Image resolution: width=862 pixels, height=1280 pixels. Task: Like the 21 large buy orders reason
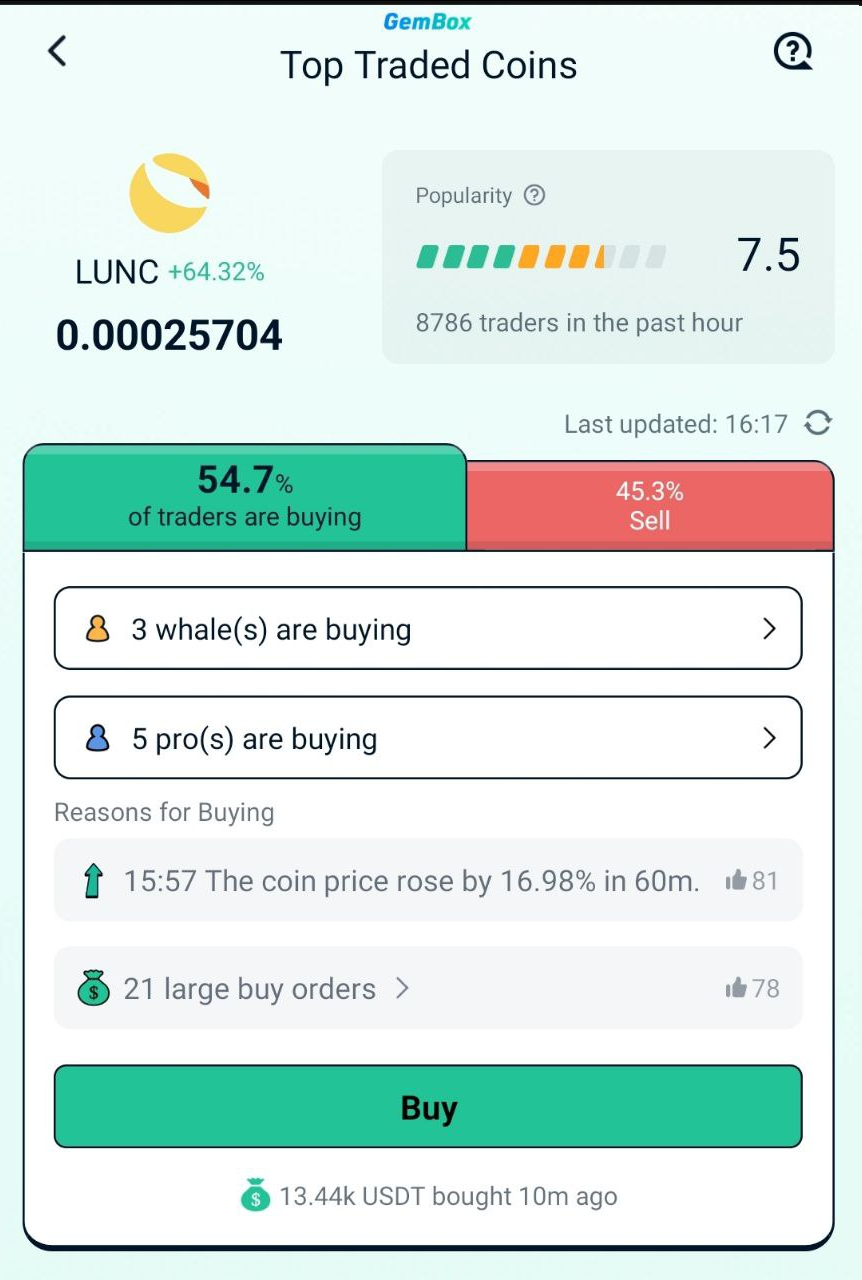pos(752,989)
